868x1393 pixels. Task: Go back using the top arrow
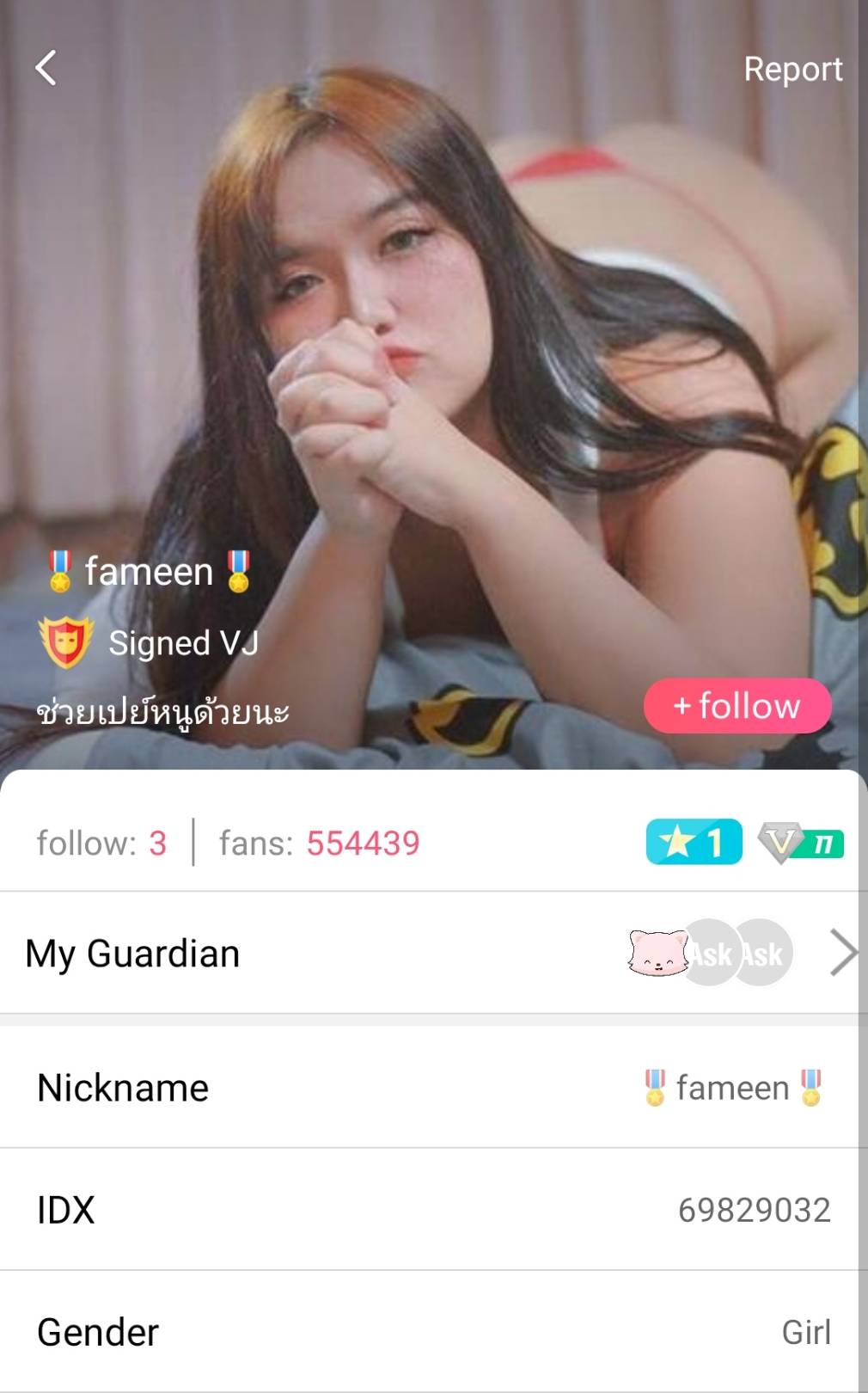[x=46, y=68]
